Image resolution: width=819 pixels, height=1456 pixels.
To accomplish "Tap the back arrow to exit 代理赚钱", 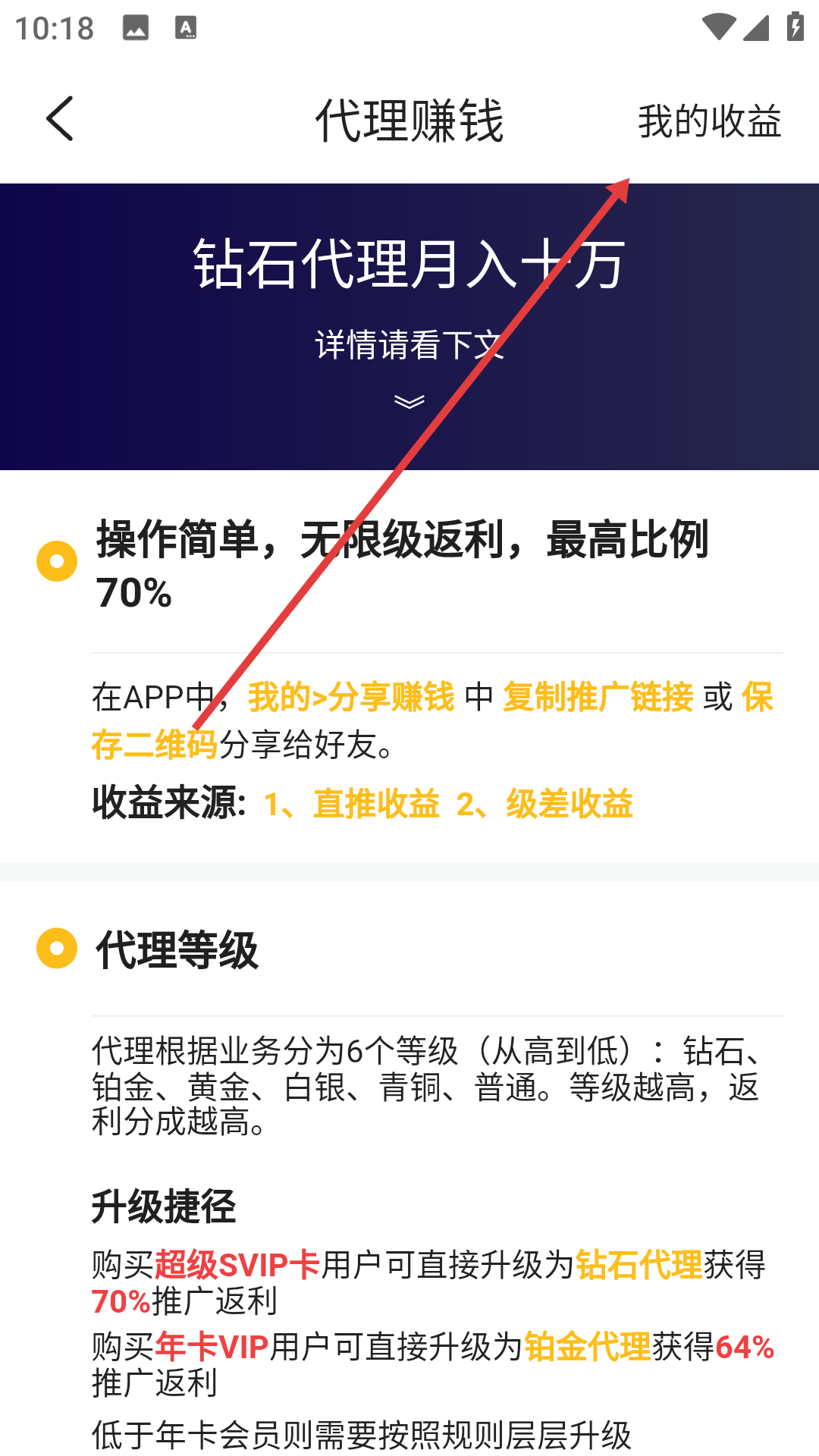I will click(59, 120).
